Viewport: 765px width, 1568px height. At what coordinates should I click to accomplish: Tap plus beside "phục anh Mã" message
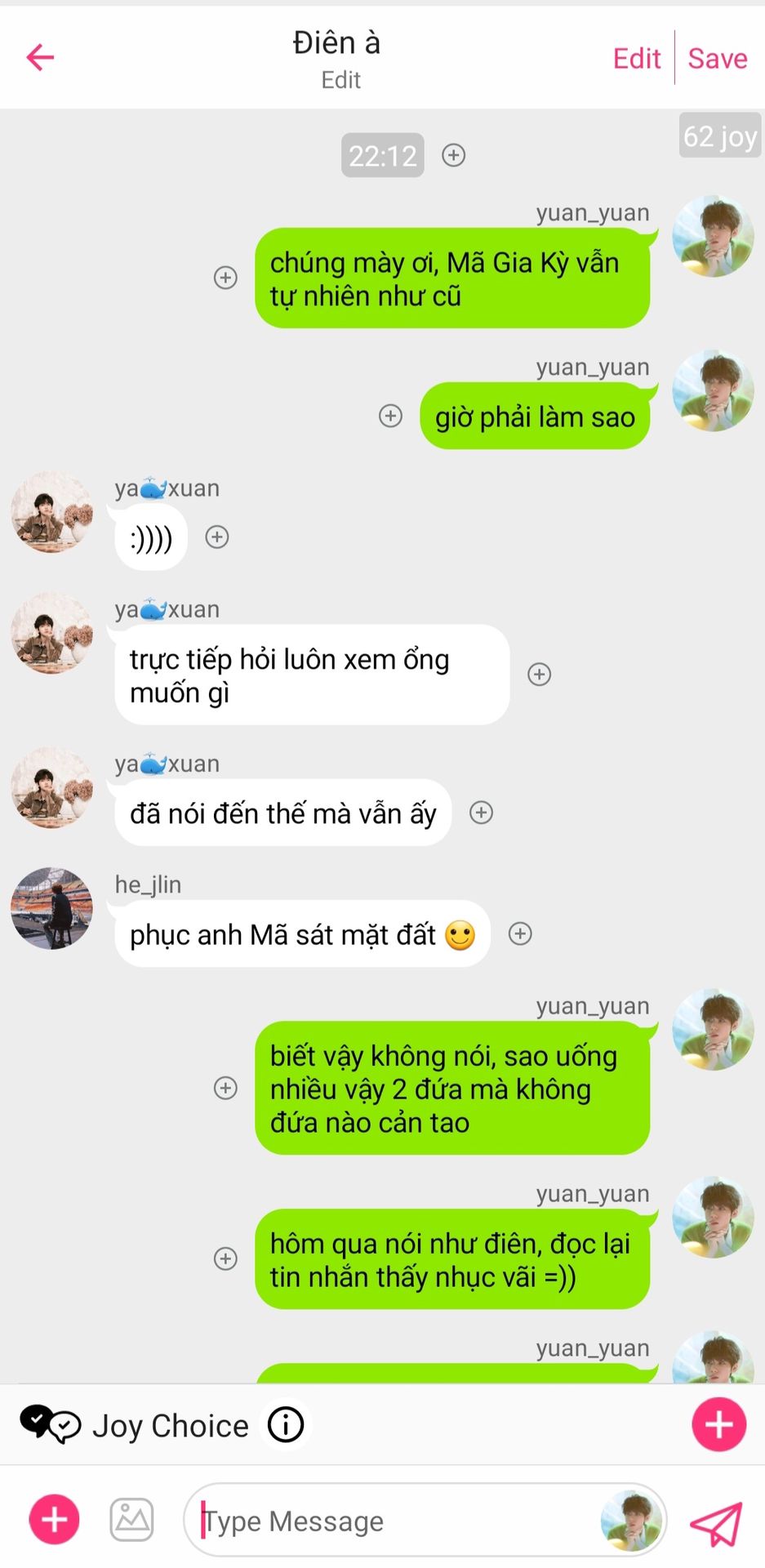tap(520, 933)
